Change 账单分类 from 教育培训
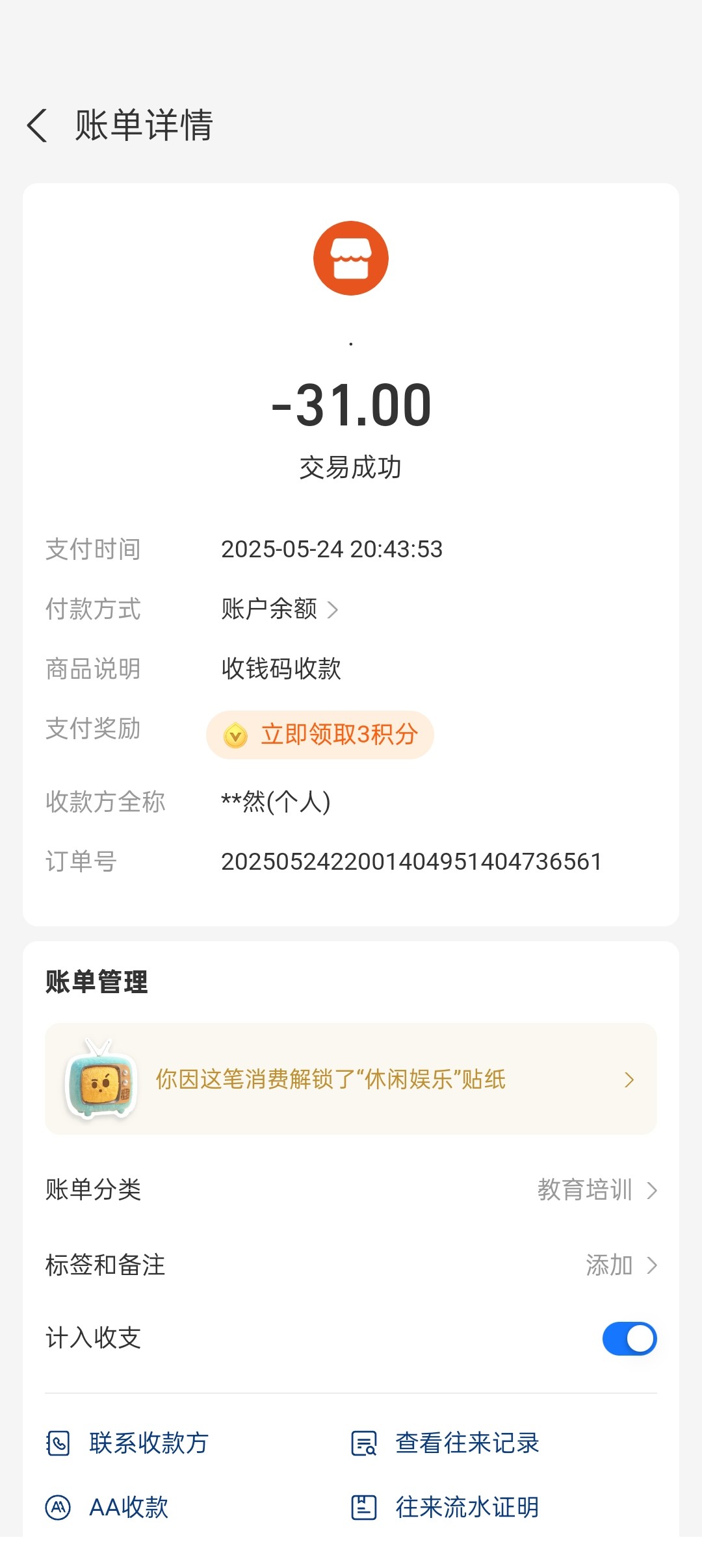This screenshot has height=1568, width=702. pyautogui.click(x=597, y=1190)
